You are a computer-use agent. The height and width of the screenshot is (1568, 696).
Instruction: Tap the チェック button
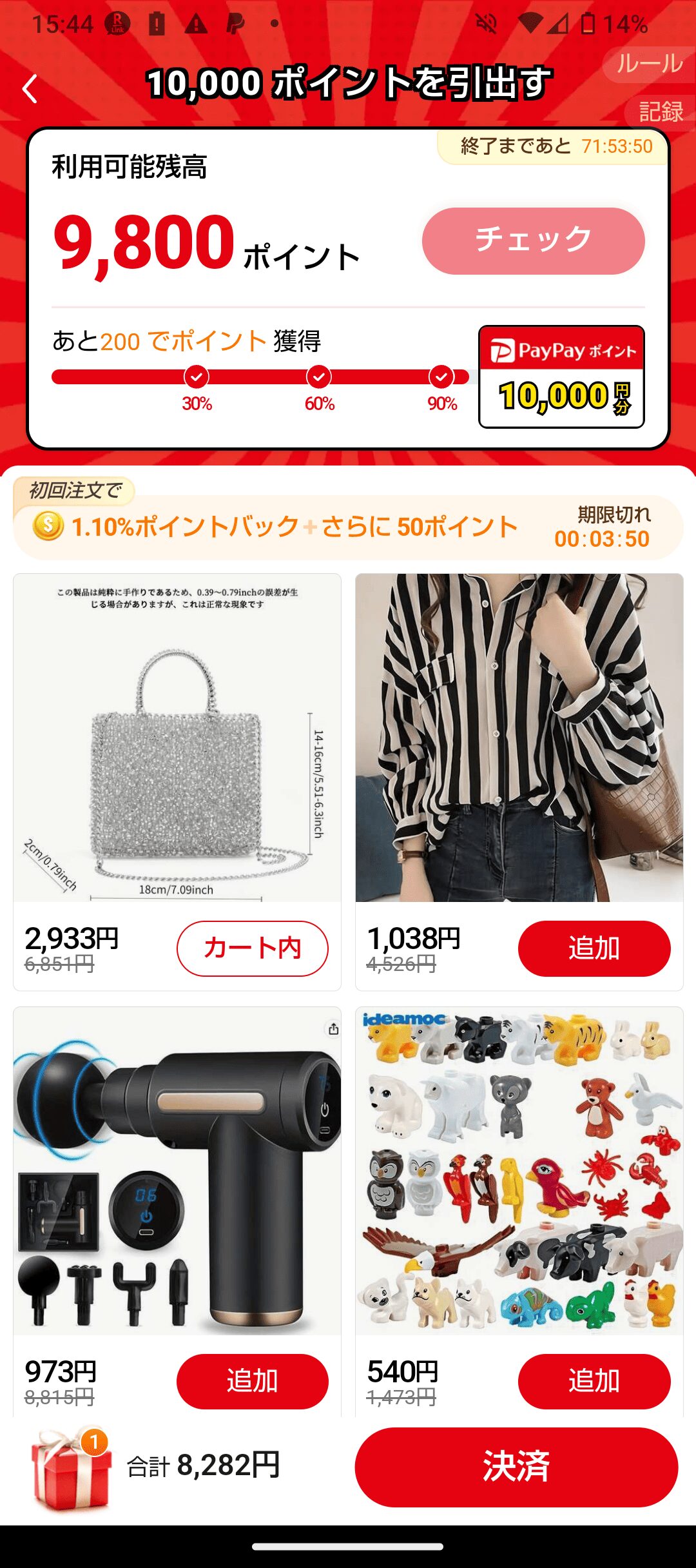click(x=533, y=240)
